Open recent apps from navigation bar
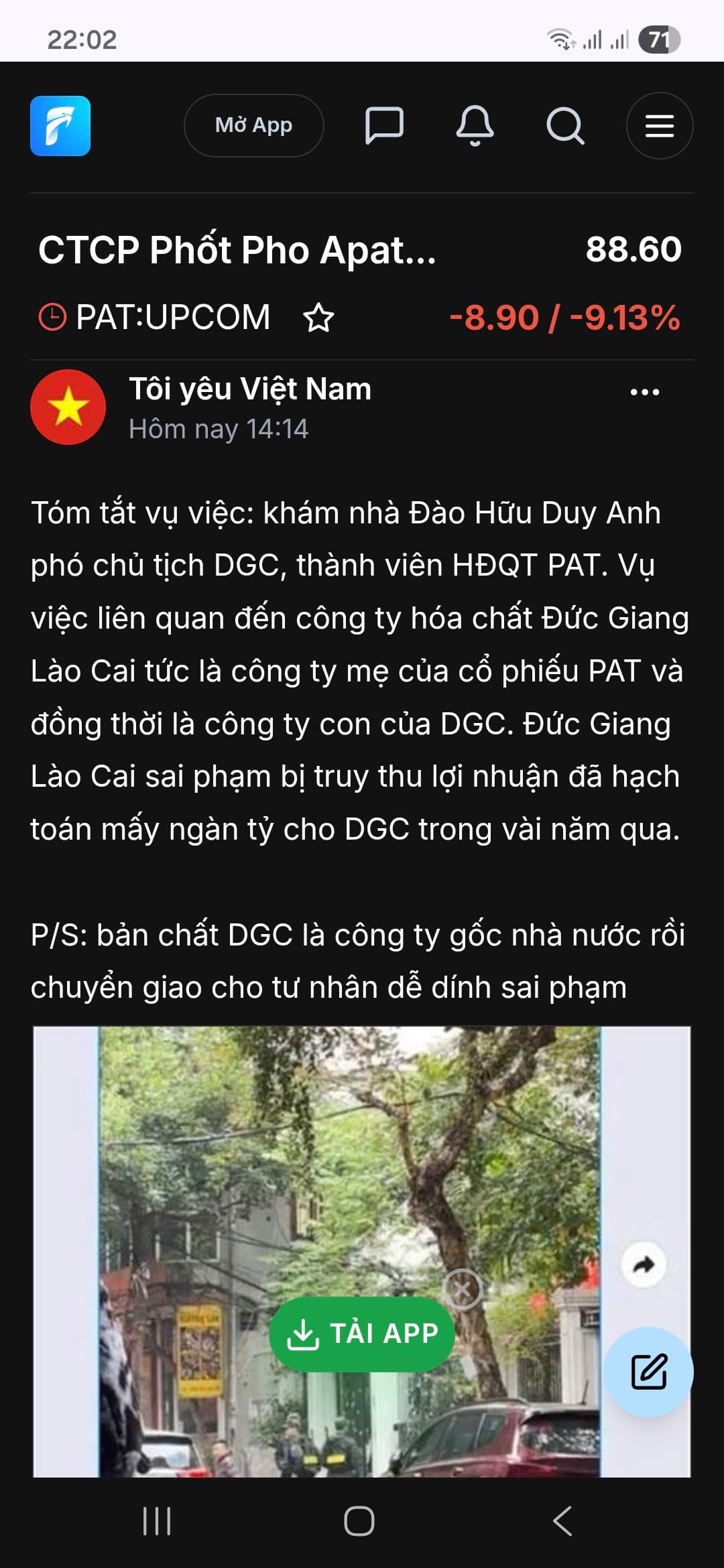The image size is (724, 1568). click(x=157, y=1521)
